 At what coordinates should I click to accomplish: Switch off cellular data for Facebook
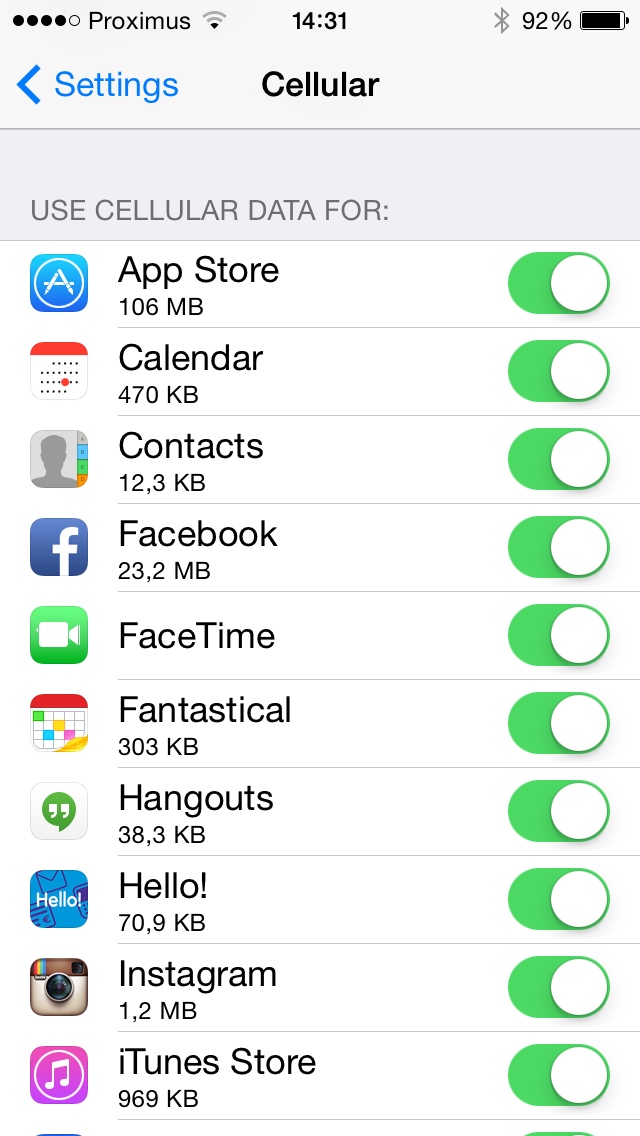tap(559, 548)
